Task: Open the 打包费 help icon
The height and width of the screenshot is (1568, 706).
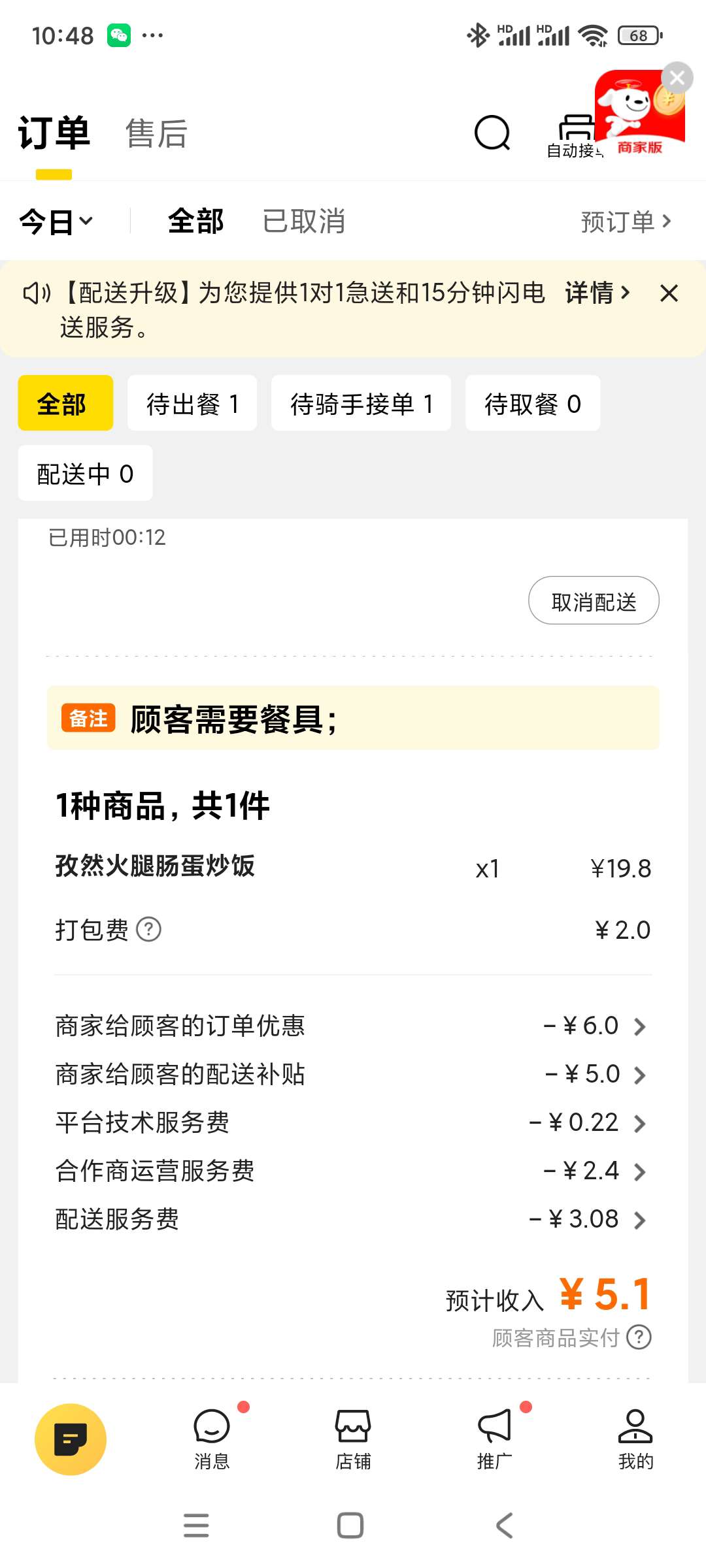Action: point(148,929)
